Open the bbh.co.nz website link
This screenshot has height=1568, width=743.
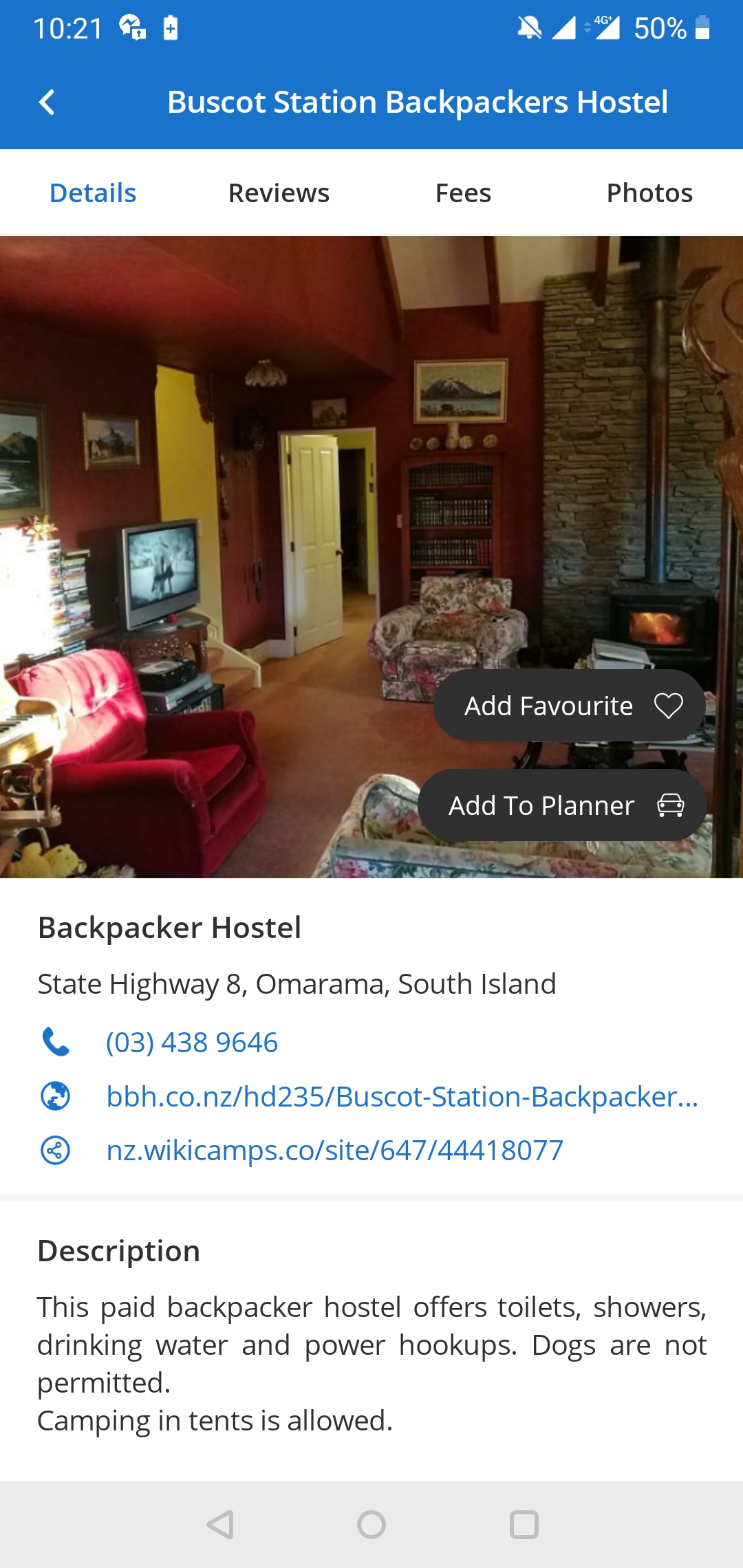[x=402, y=1096]
